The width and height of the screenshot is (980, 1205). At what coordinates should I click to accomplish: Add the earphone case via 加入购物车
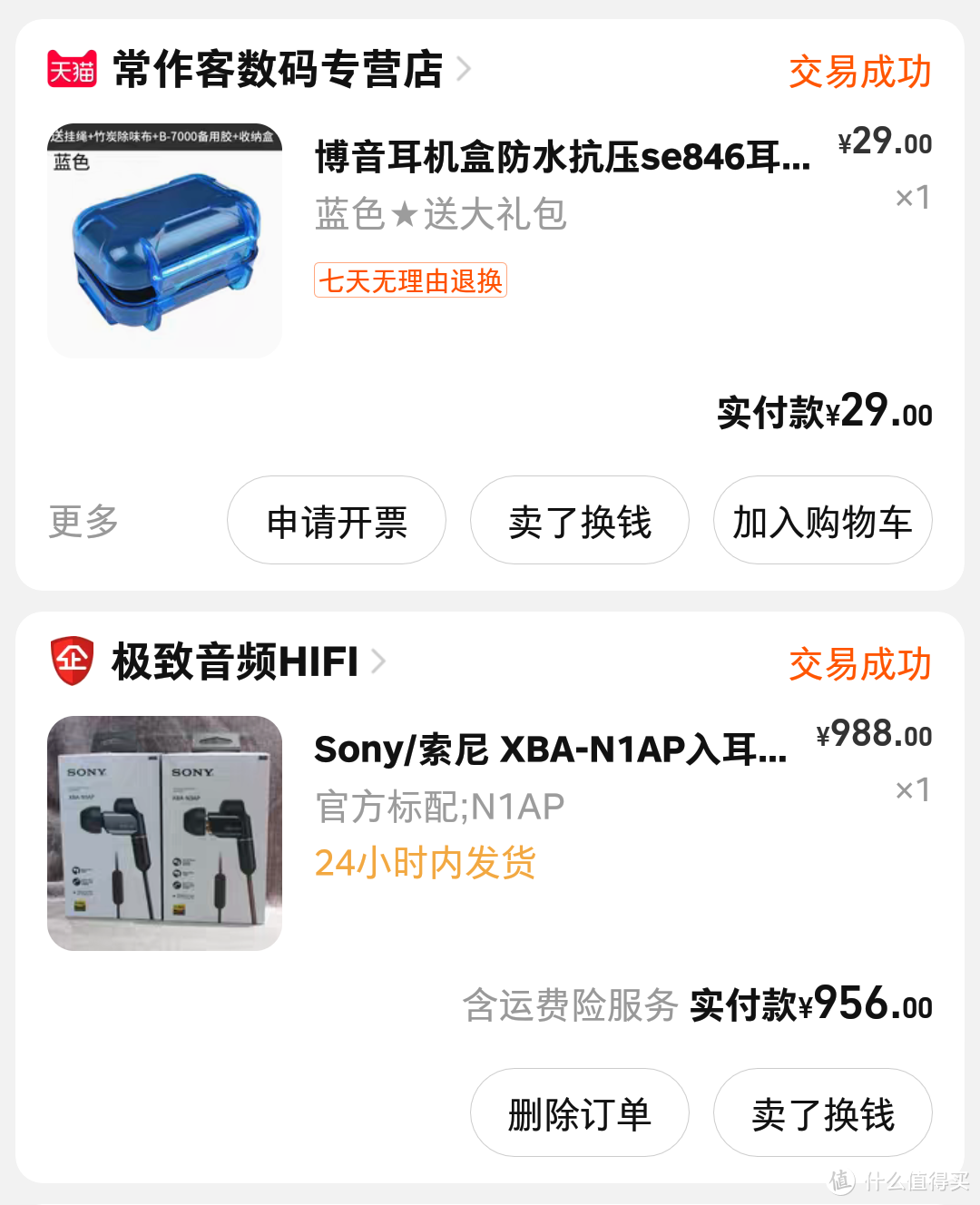click(822, 521)
